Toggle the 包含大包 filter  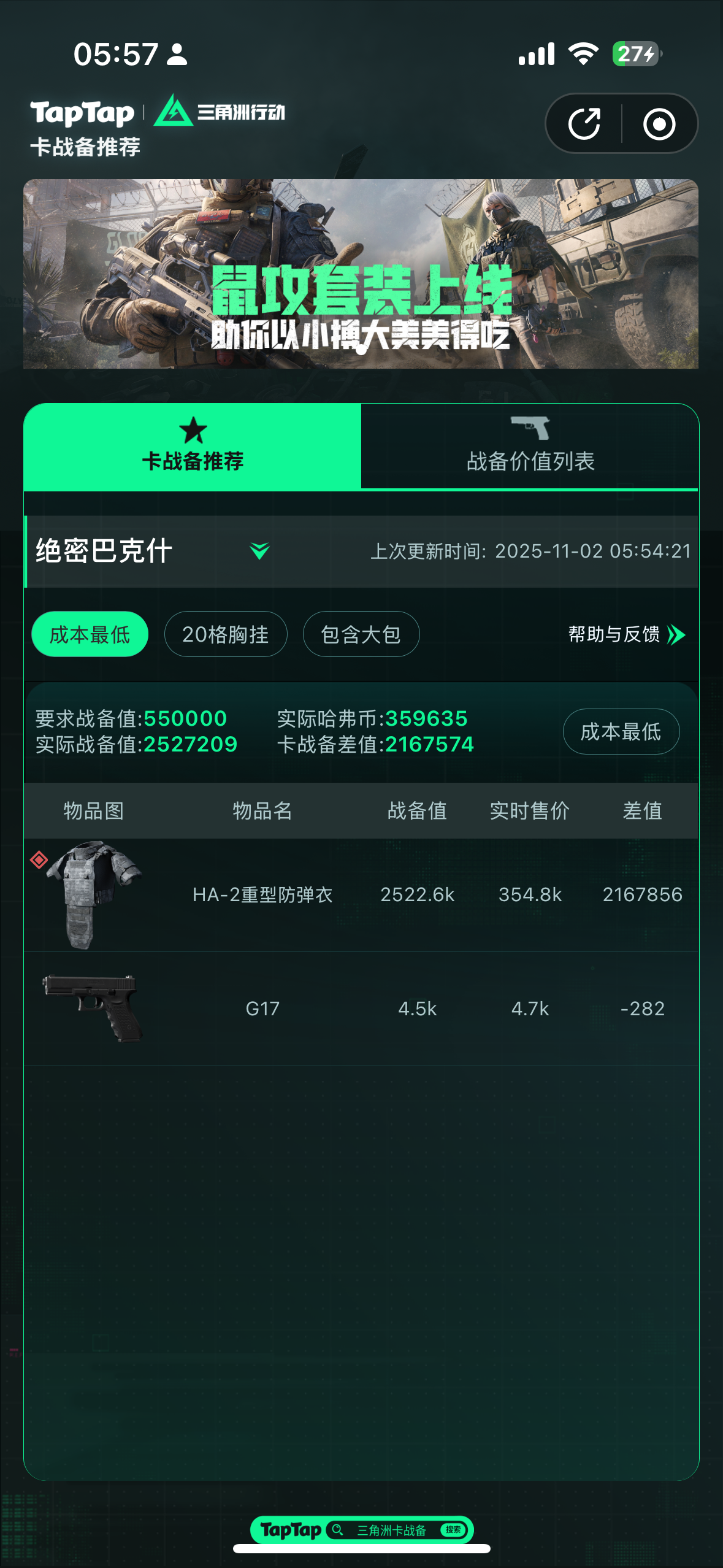(x=361, y=634)
